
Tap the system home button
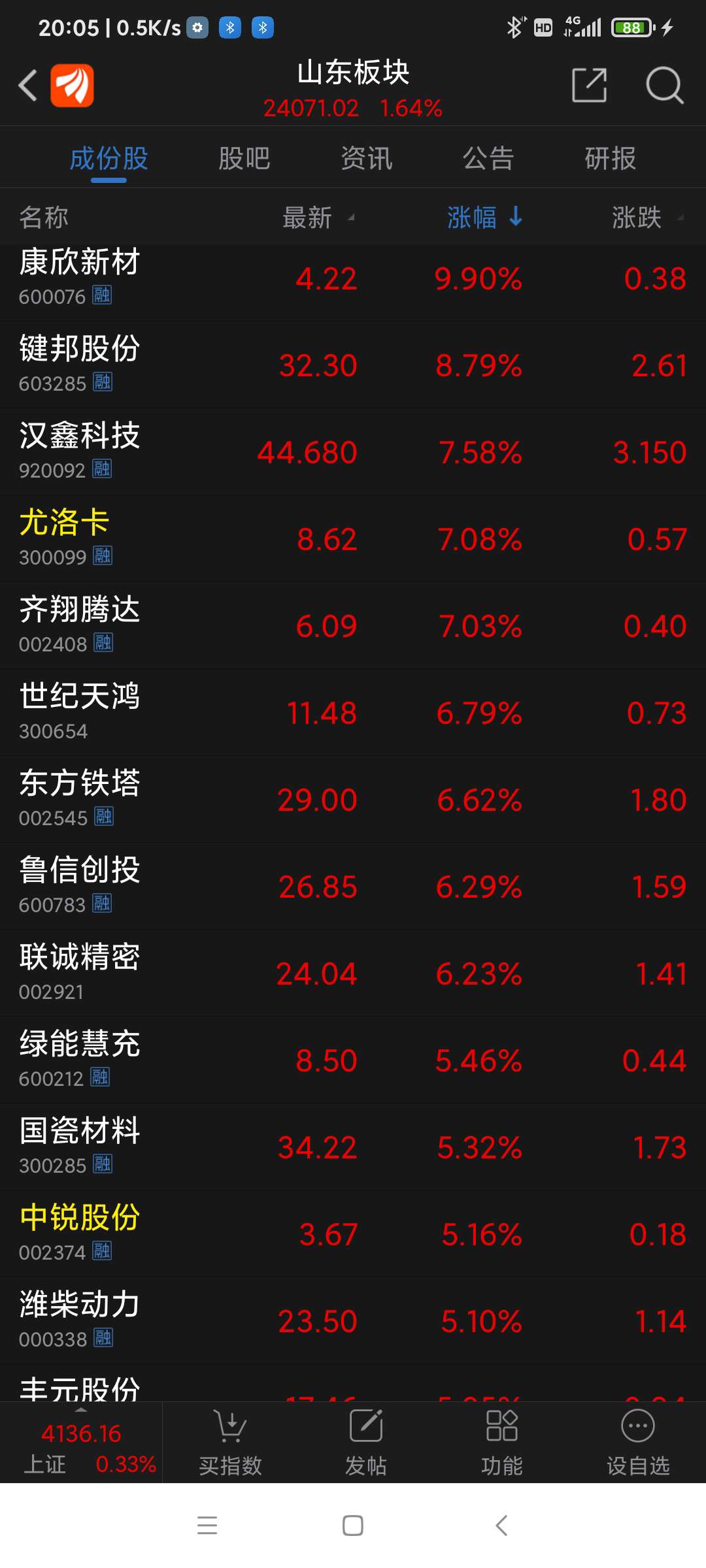[353, 1526]
